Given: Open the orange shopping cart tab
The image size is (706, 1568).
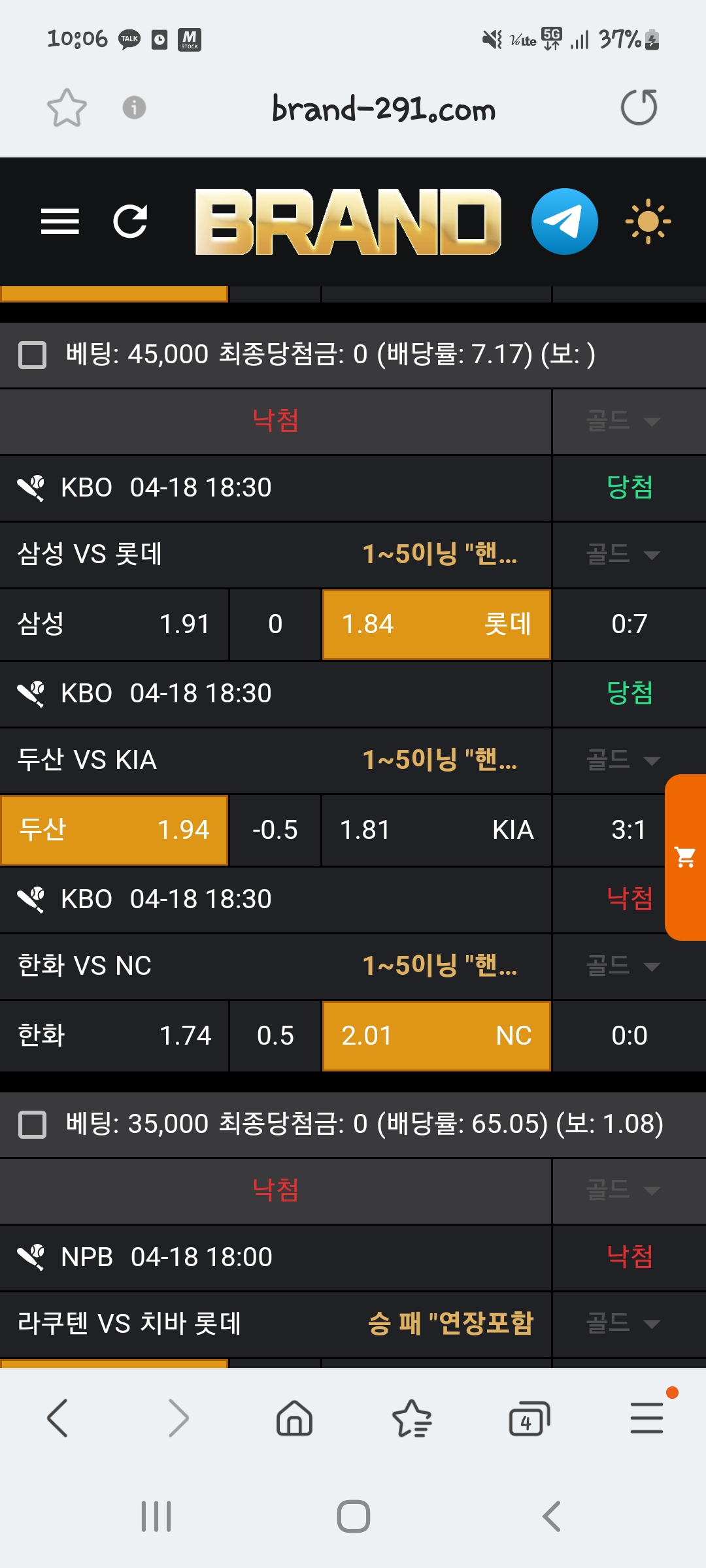Looking at the screenshot, I should 685,857.
